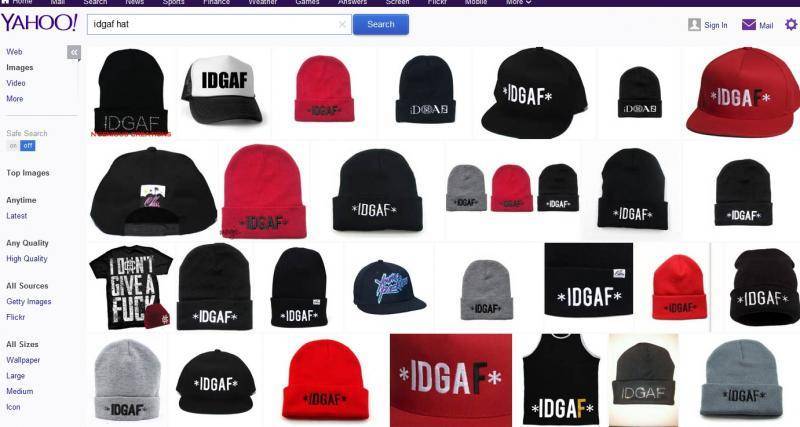Collapse the left sidebar panel
Image resolution: width=800 pixels, height=427 pixels.
(74, 52)
